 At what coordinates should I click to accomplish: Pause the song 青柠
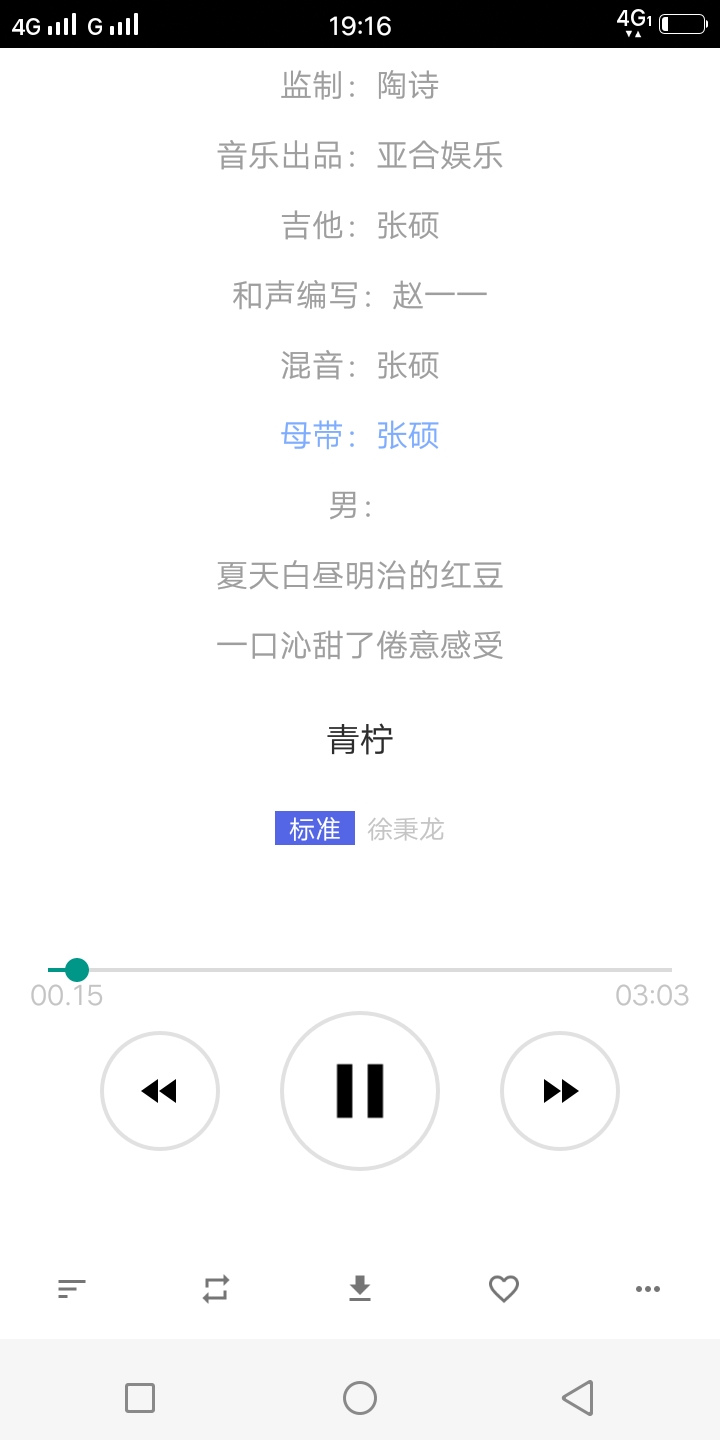point(360,1090)
